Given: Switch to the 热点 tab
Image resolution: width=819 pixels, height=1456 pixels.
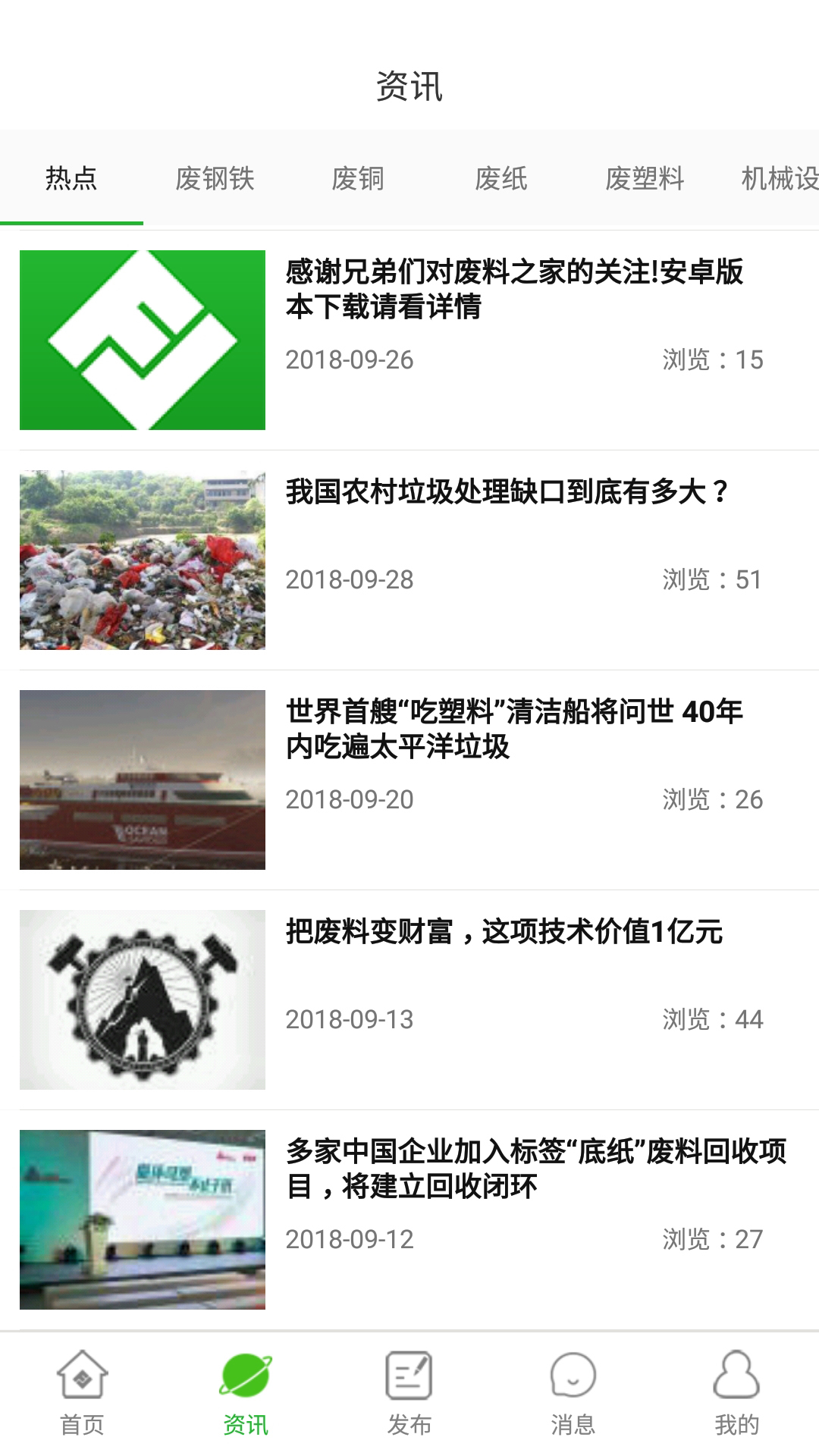Looking at the screenshot, I should pyautogui.click(x=71, y=179).
